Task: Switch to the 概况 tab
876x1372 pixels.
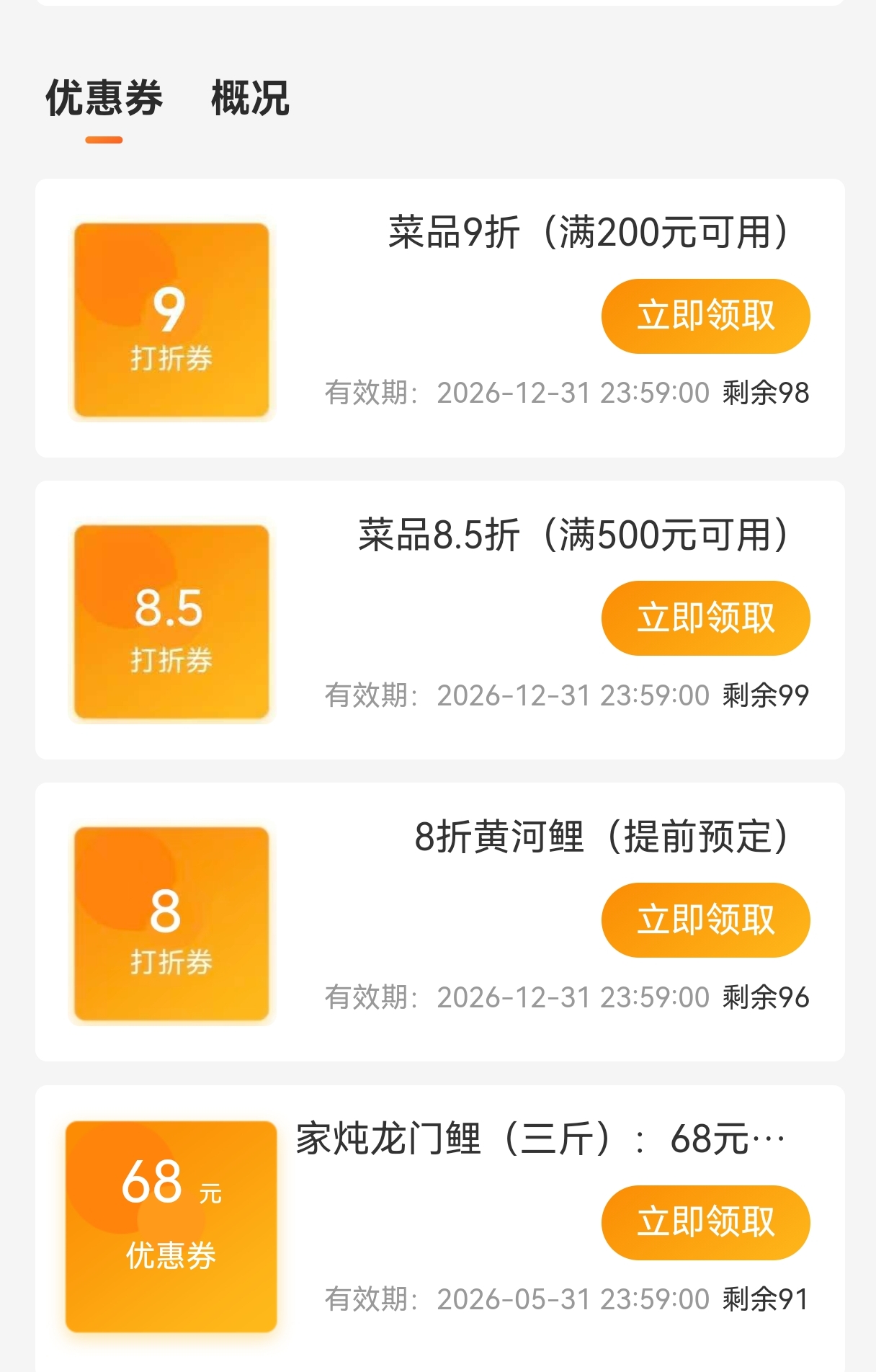Action: coord(250,98)
